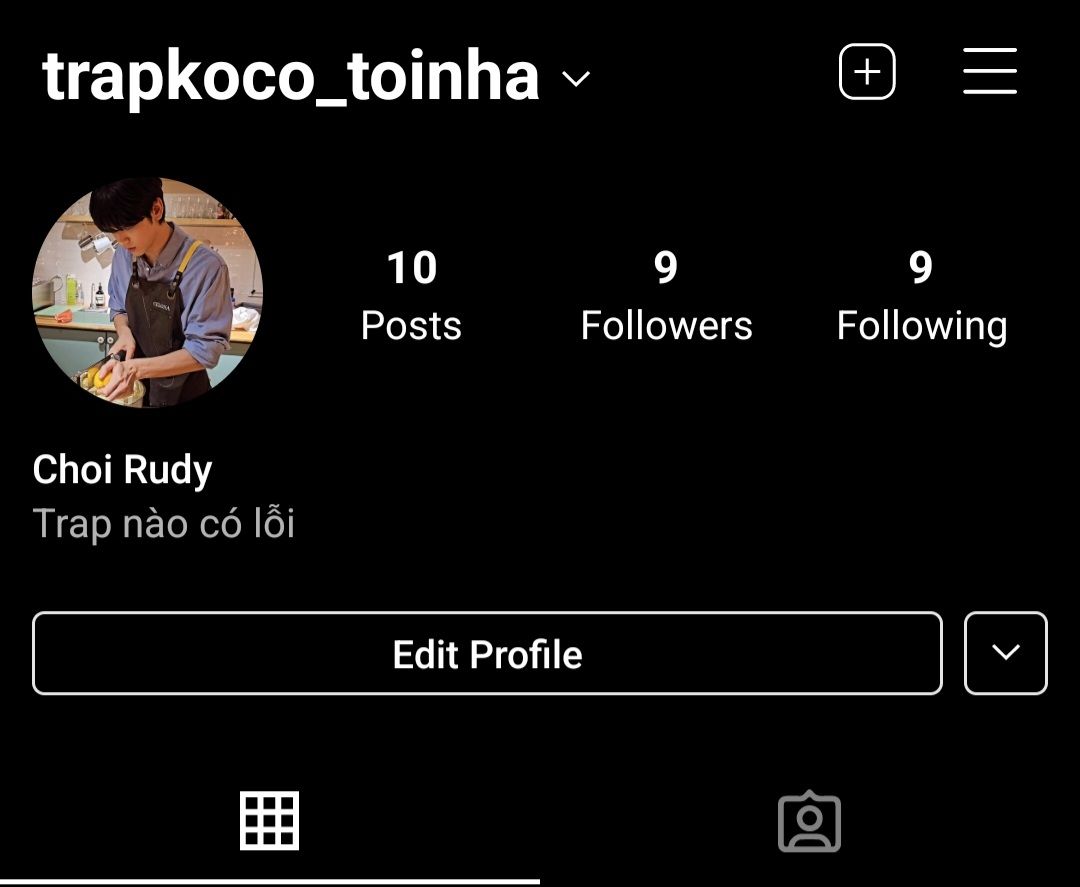Viewport: 1080px width, 887px height.
Task: Expand suggested accounts with chevron button
Action: click(1005, 653)
